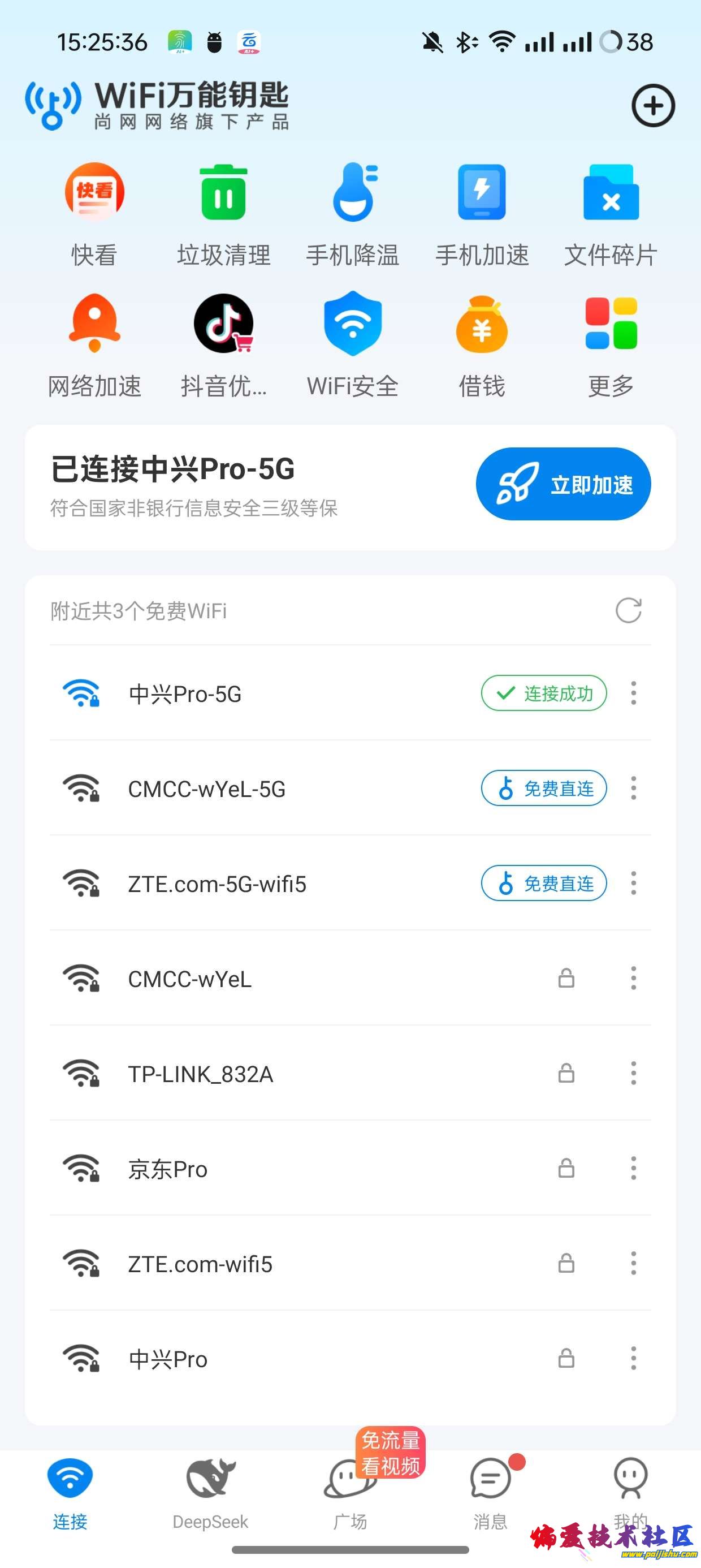Open 借钱 loan service
The image size is (701, 1568).
click(x=481, y=344)
